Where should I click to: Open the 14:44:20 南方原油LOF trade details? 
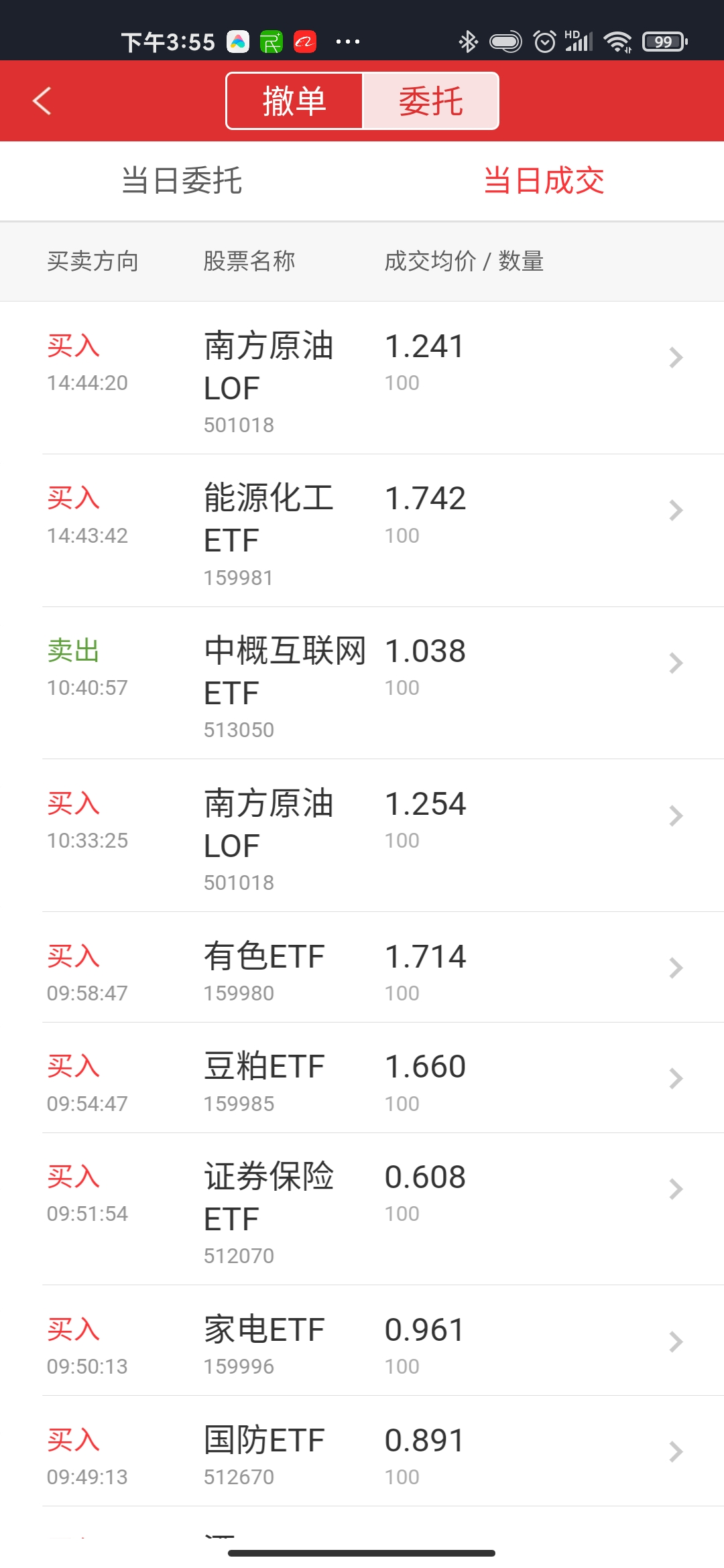click(x=362, y=377)
